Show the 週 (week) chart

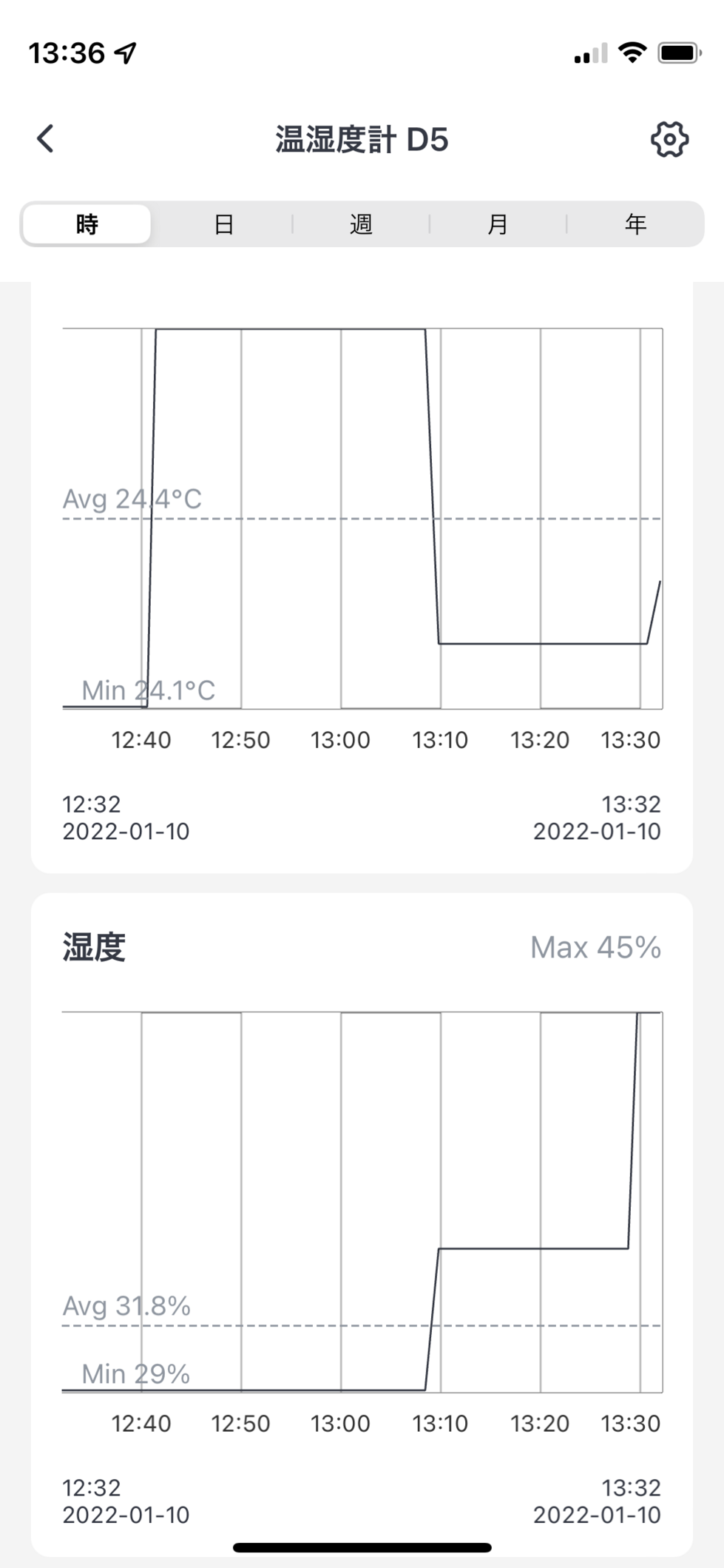[361, 223]
